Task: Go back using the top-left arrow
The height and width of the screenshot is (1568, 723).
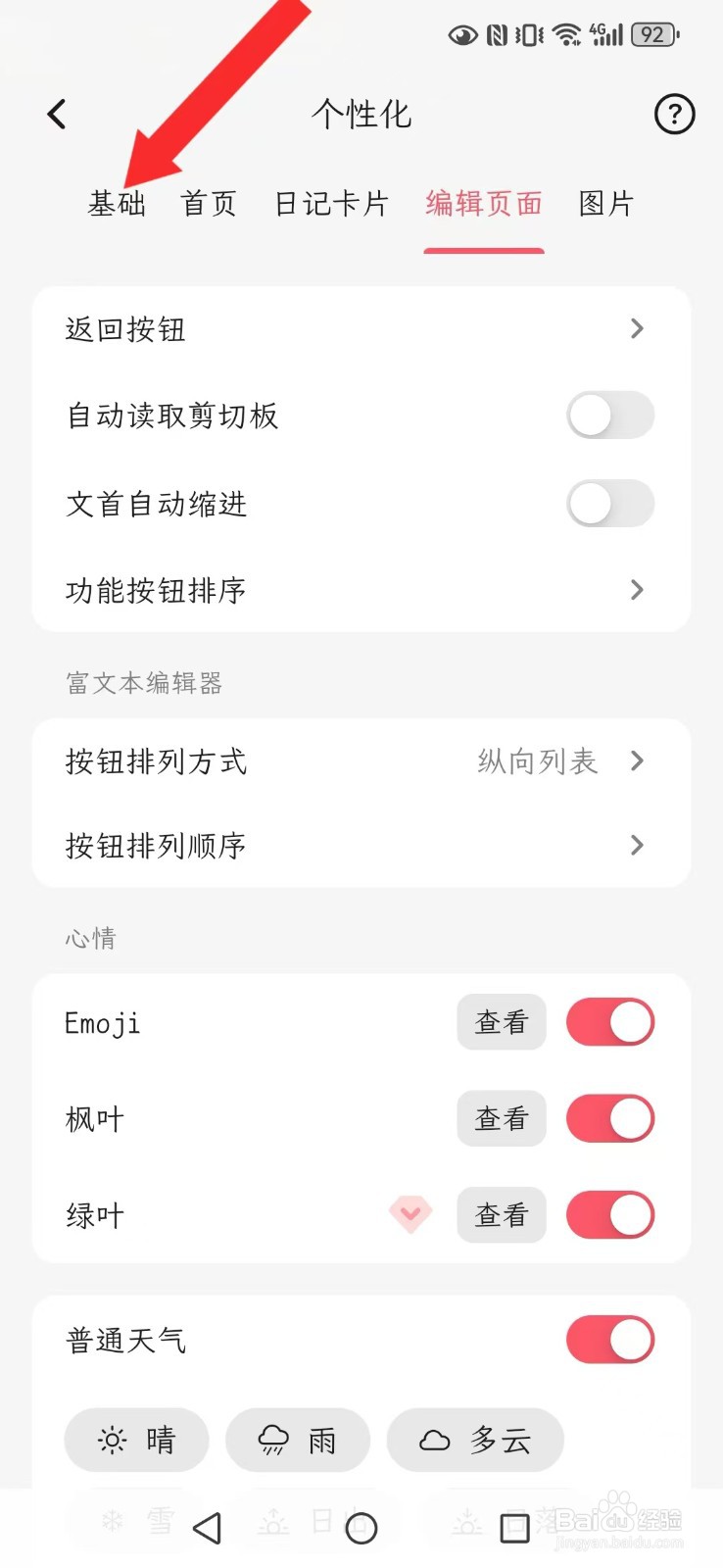Action: (x=57, y=115)
